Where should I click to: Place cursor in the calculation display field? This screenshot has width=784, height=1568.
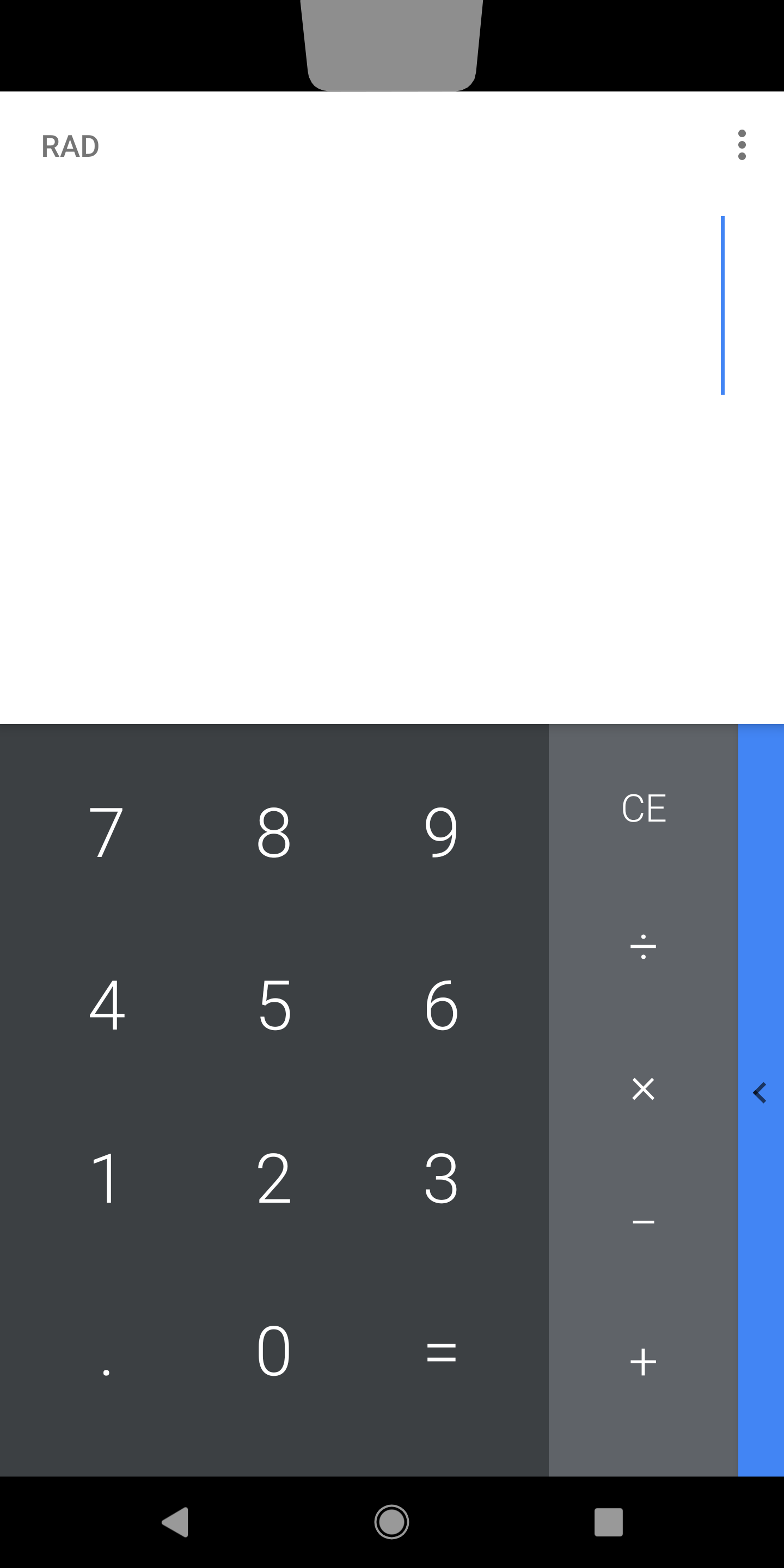click(392, 305)
